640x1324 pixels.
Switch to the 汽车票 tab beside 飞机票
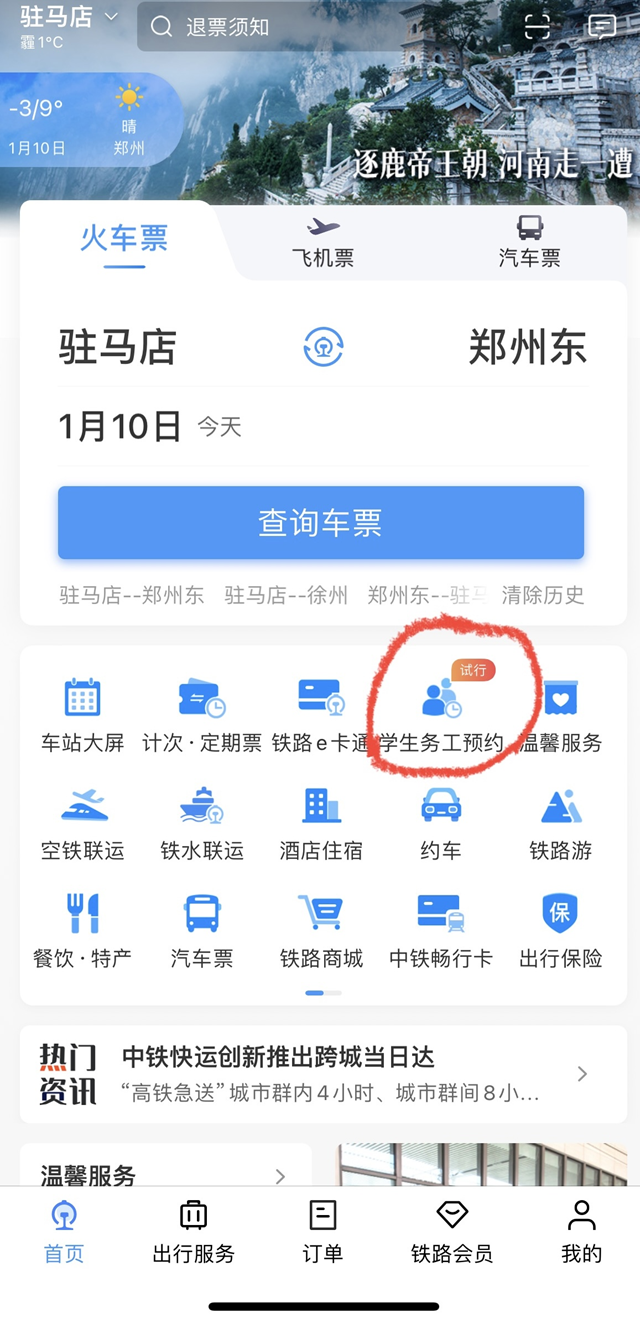coord(529,241)
